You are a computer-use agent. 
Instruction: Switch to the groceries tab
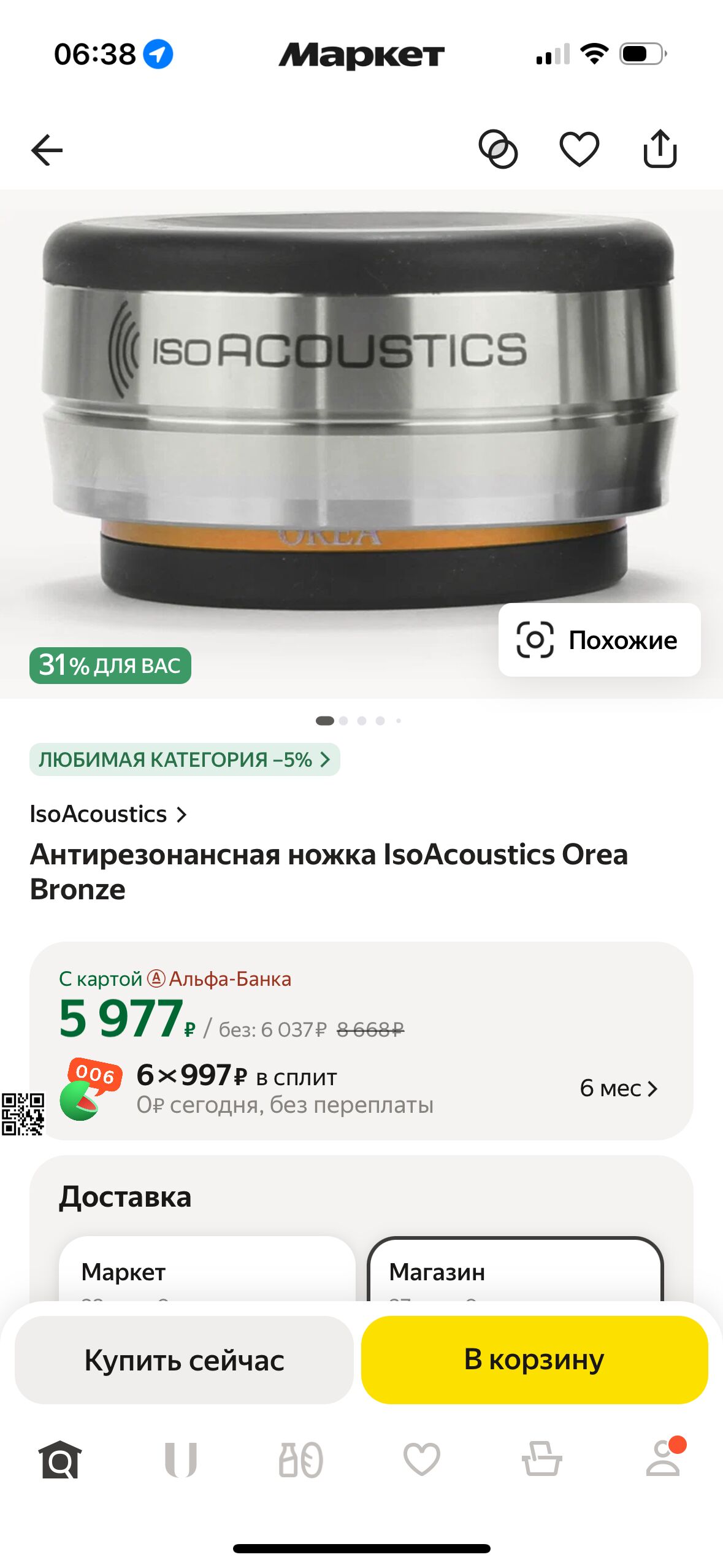click(301, 1459)
